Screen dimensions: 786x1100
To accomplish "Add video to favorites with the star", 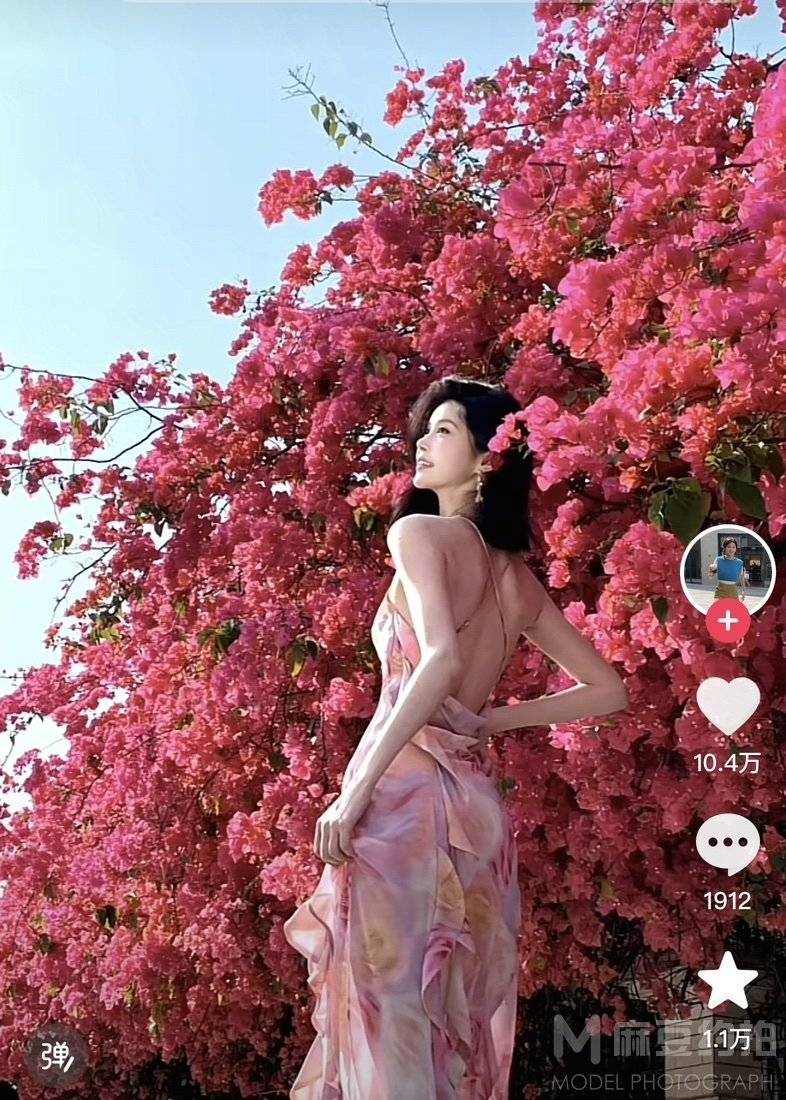I will tap(728, 981).
